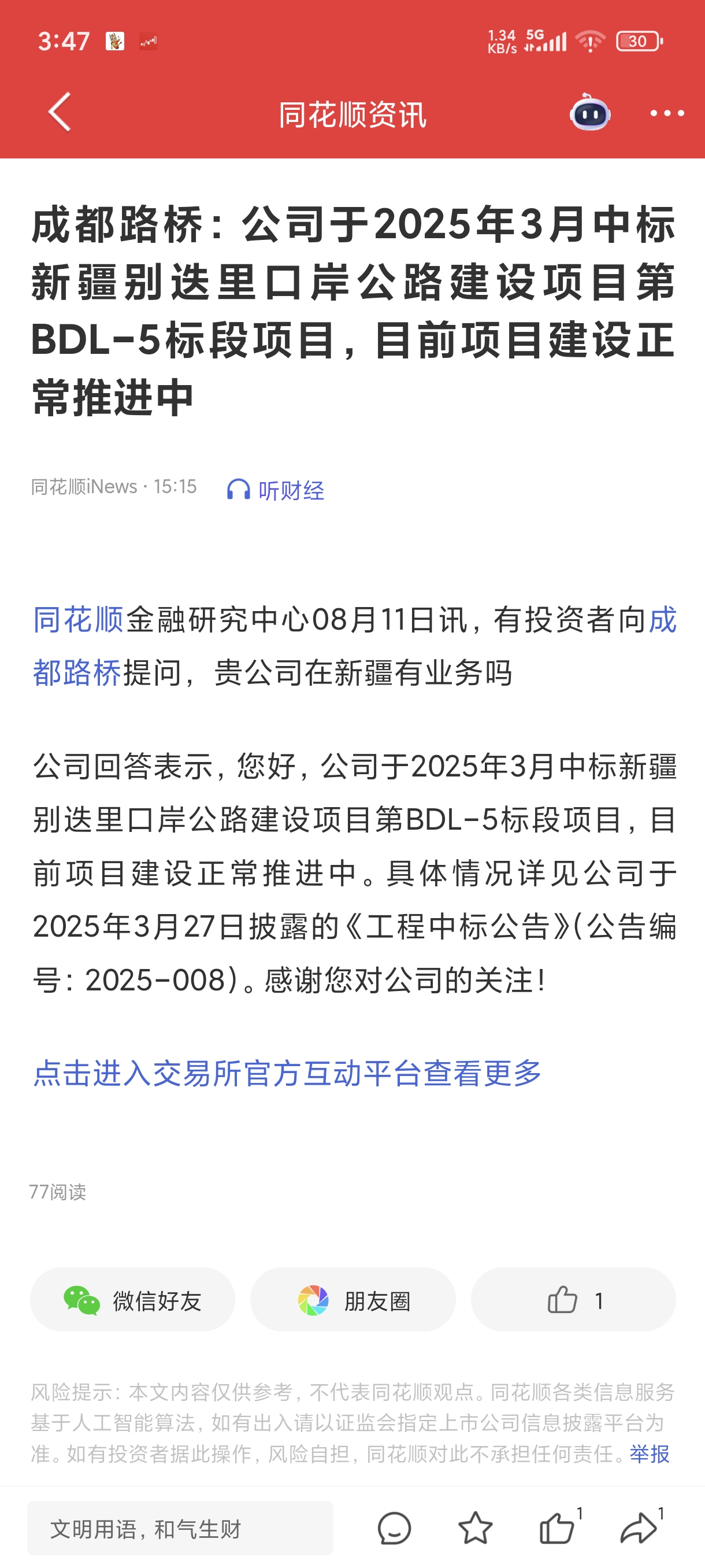Tap thumbs-up icon in bottom bar
Viewport: 705px width, 1568px height.
557,1529
